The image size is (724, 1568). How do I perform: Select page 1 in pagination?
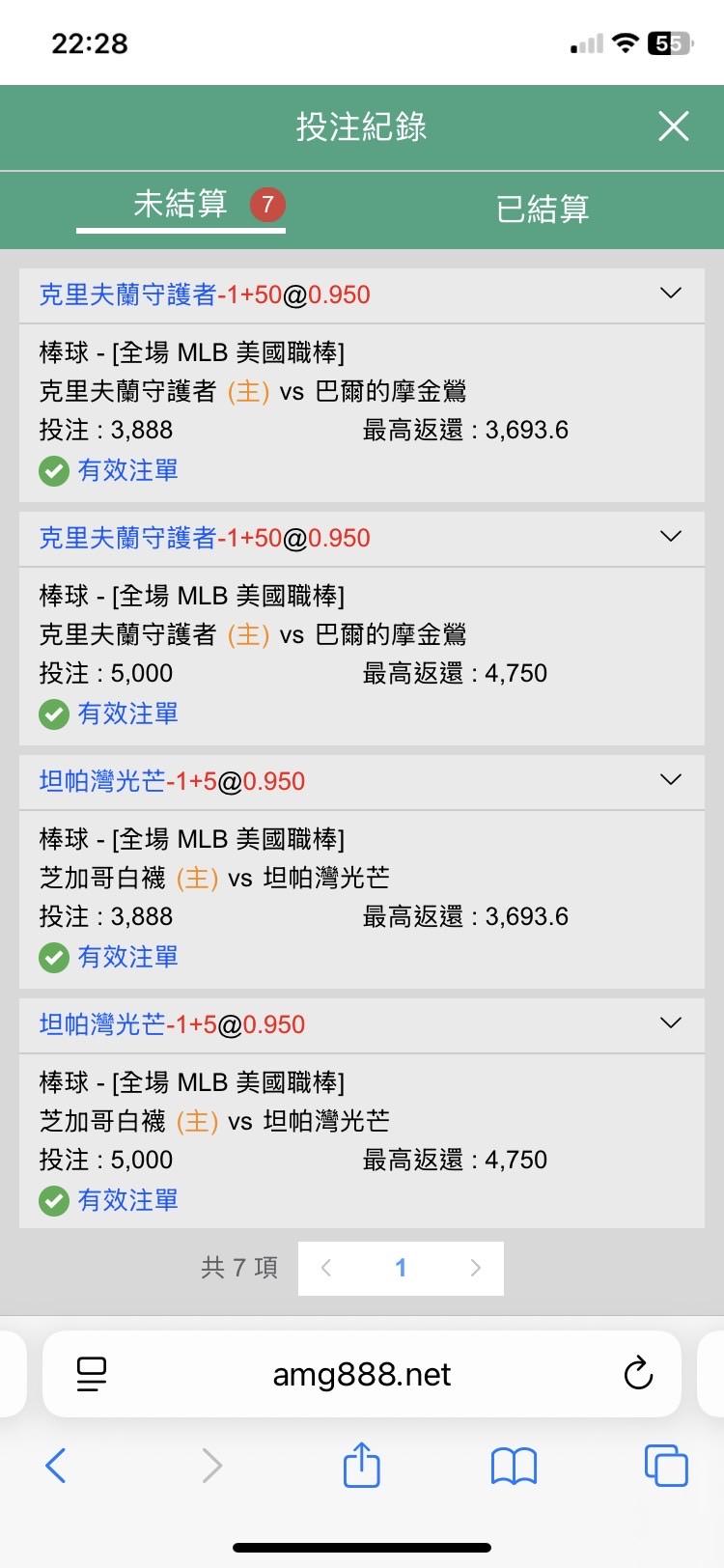coord(401,1268)
